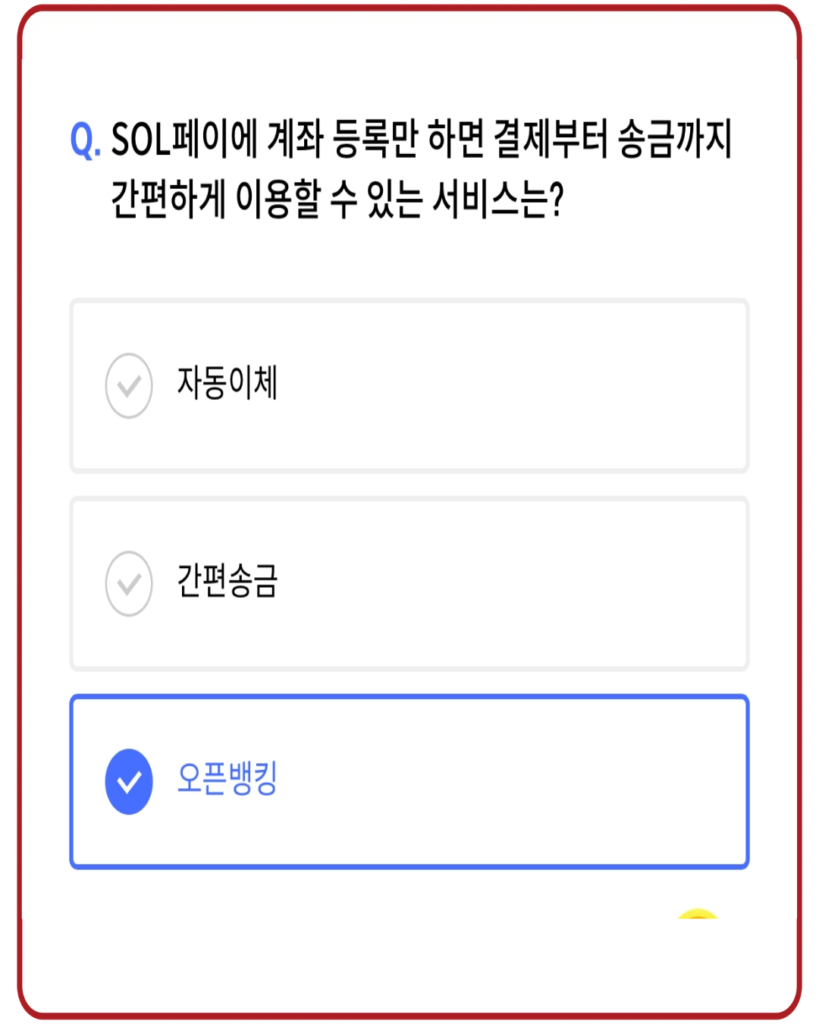
Task: Click the gray check icon in second option
Action: tap(128, 580)
